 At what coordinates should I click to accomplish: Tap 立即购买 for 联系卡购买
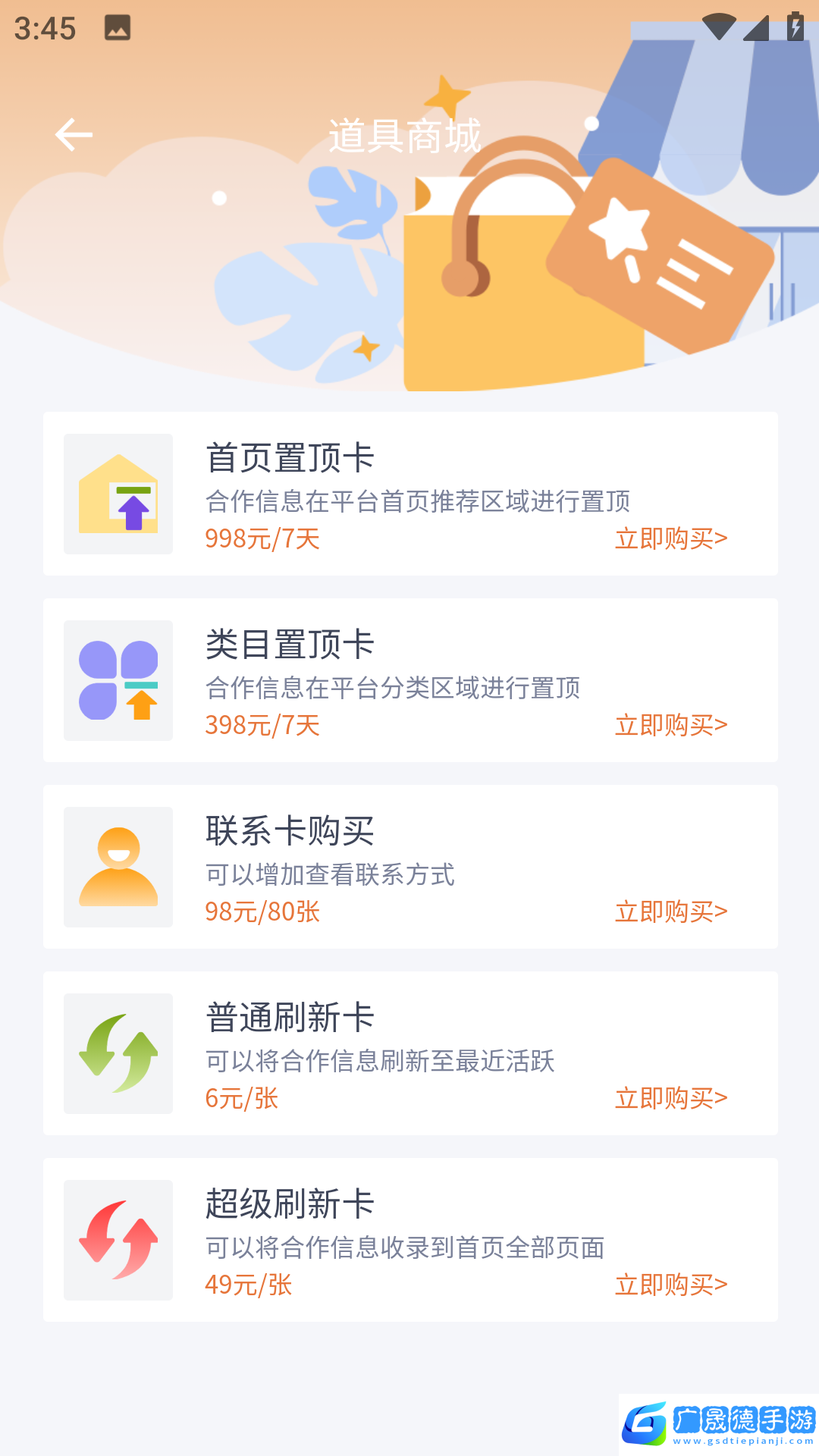pyautogui.click(x=671, y=912)
